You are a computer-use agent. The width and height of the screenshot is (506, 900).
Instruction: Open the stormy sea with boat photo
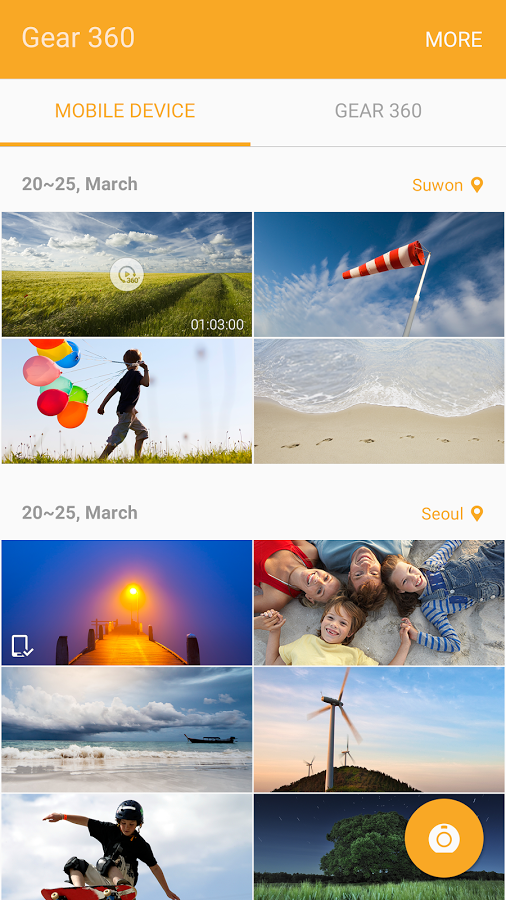[127, 730]
